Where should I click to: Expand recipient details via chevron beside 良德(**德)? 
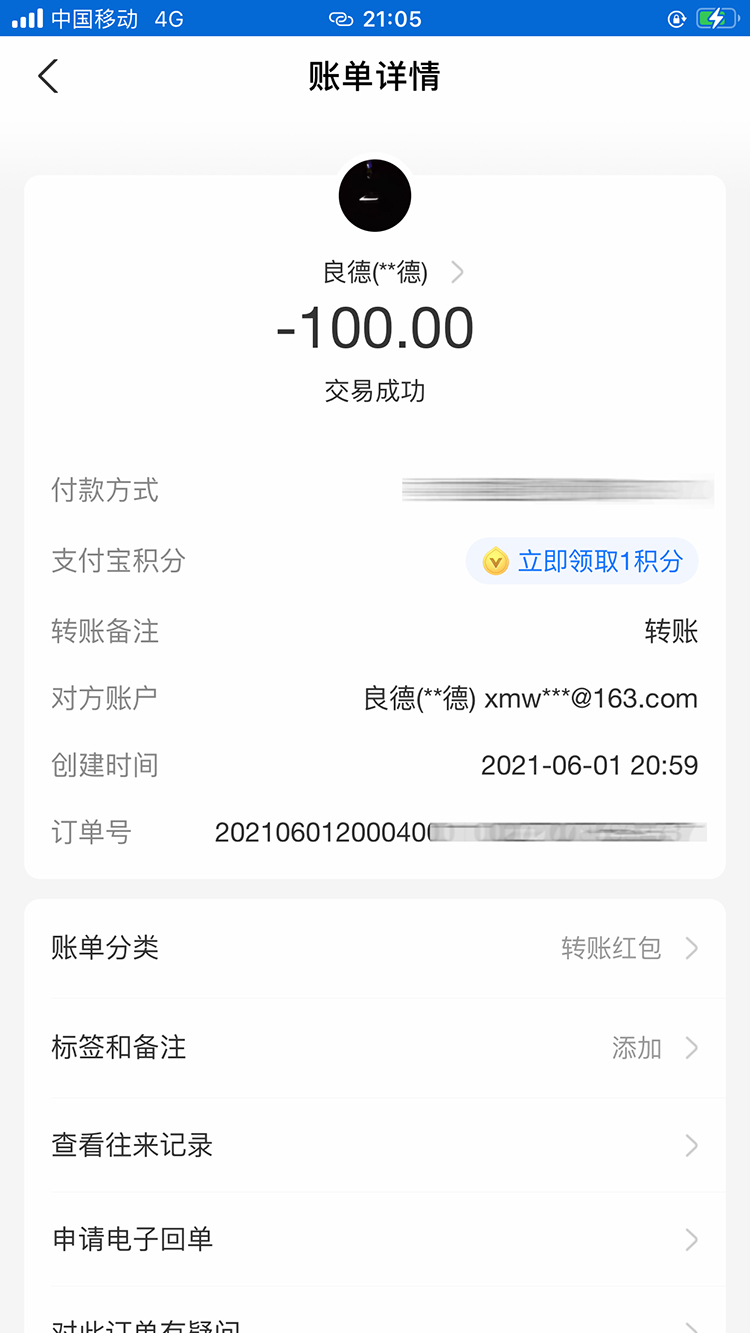coord(456,271)
